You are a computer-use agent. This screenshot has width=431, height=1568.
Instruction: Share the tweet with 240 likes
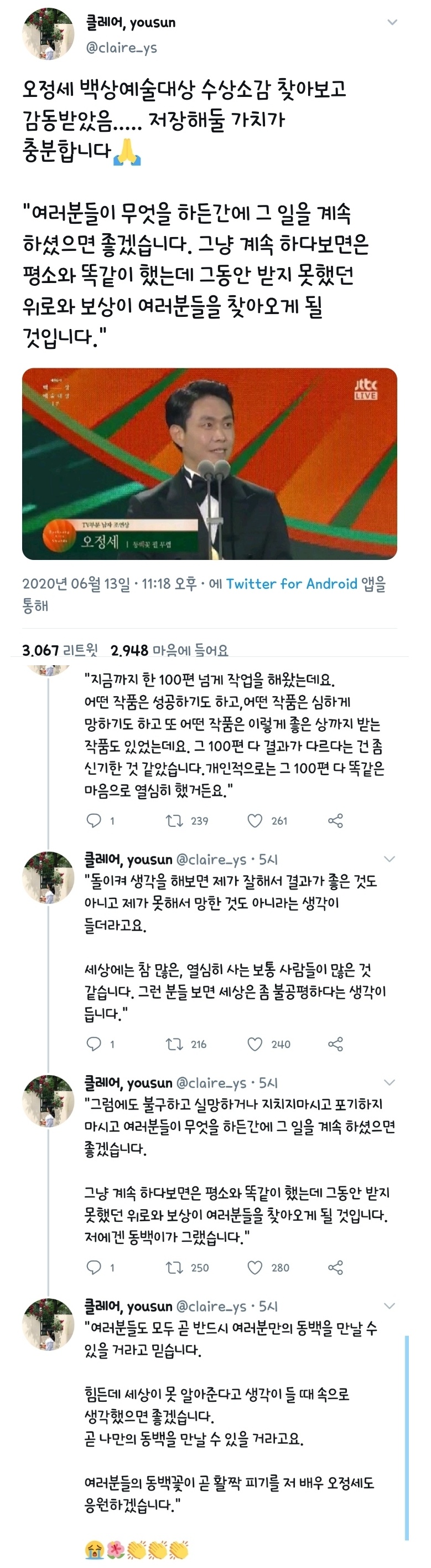[x=335, y=1044]
